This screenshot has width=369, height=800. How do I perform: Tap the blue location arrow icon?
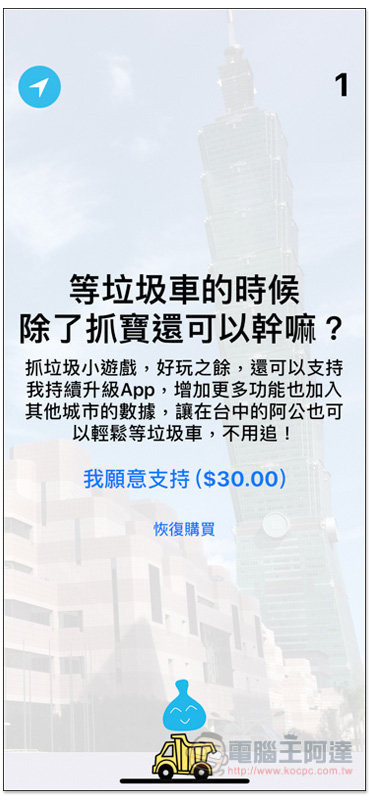click(x=39, y=87)
